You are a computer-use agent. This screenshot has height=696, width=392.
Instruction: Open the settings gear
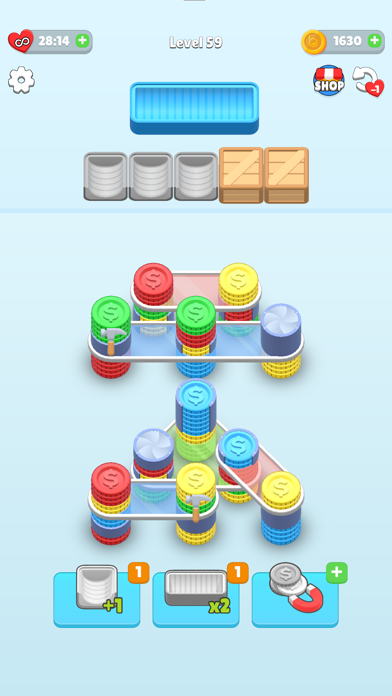pos(21,80)
